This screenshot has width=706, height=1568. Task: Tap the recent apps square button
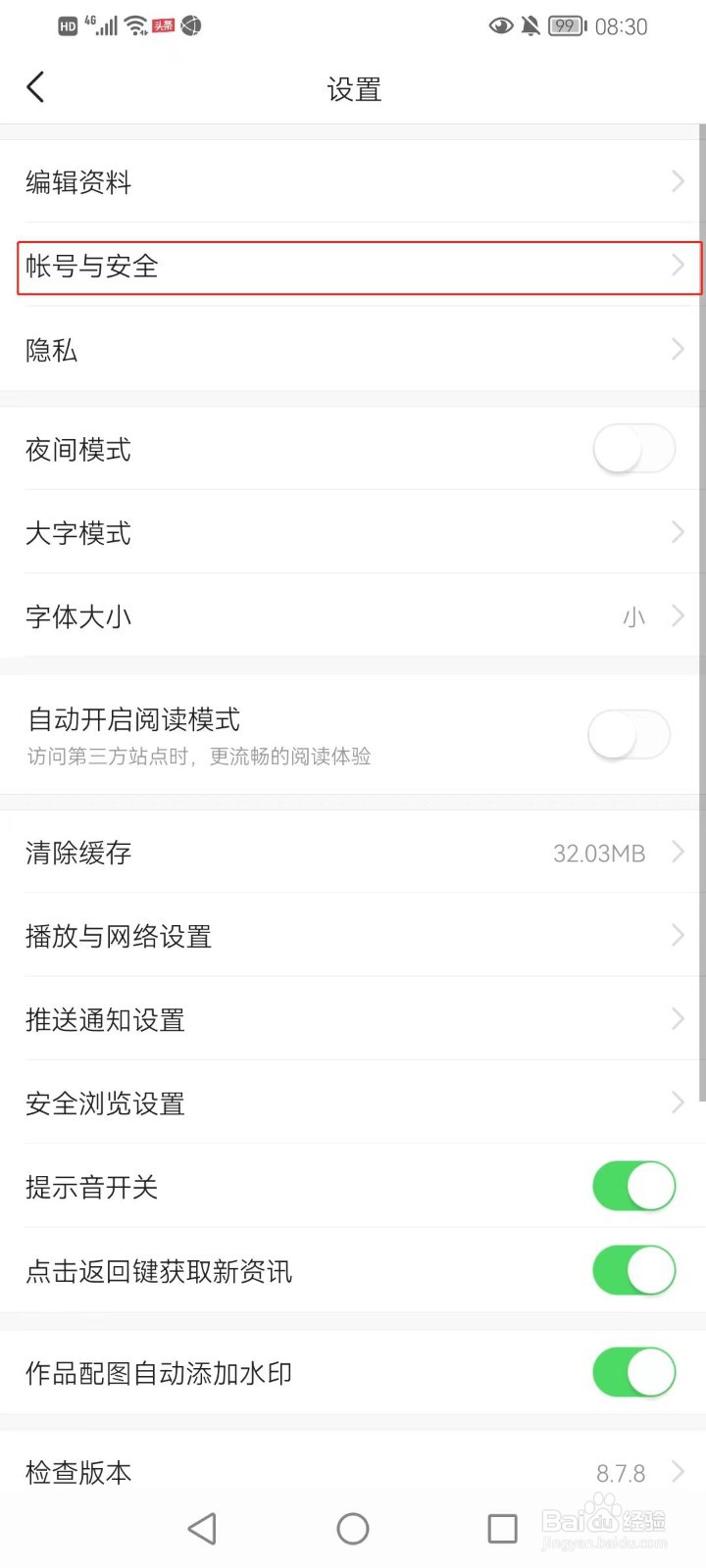502,1527
